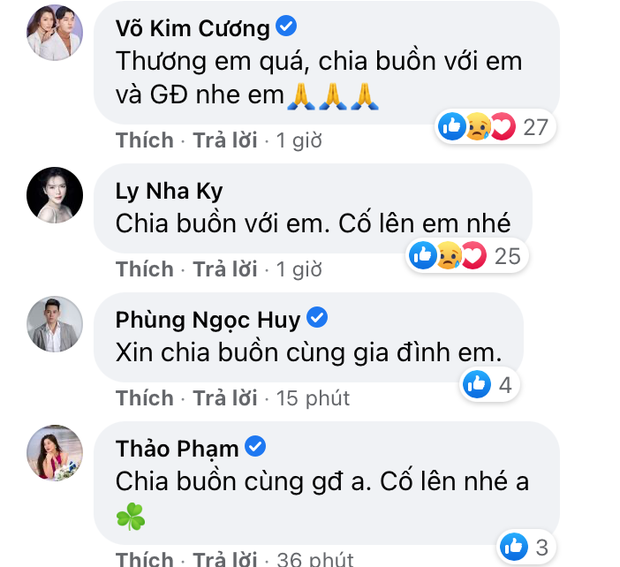Tap Ly Nha Ky's avatar photo
Viewport: 620px width, 567px height.
click(x=54, y=195)
